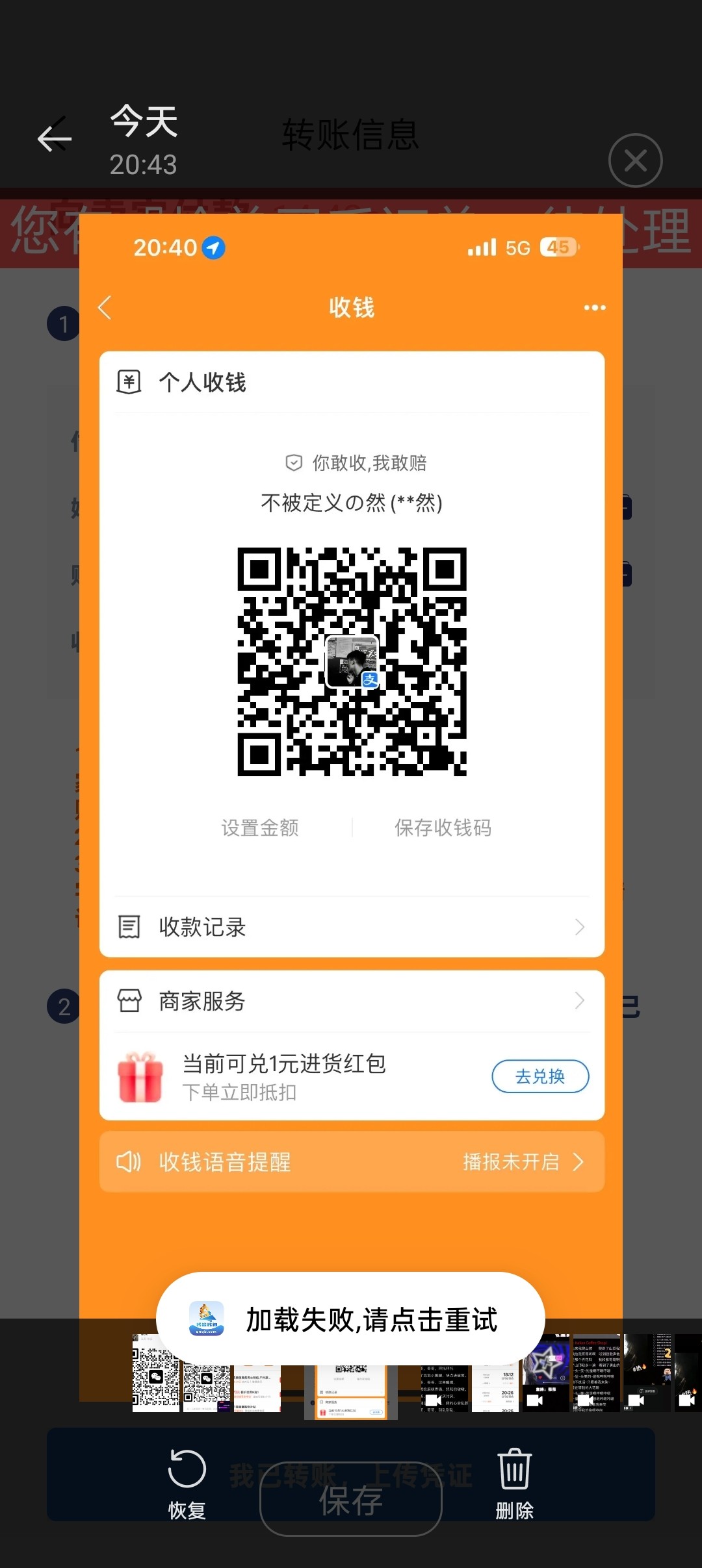Select the highlighted orange 收钱 screenshot thumbnail

[x=351, y=1391]
